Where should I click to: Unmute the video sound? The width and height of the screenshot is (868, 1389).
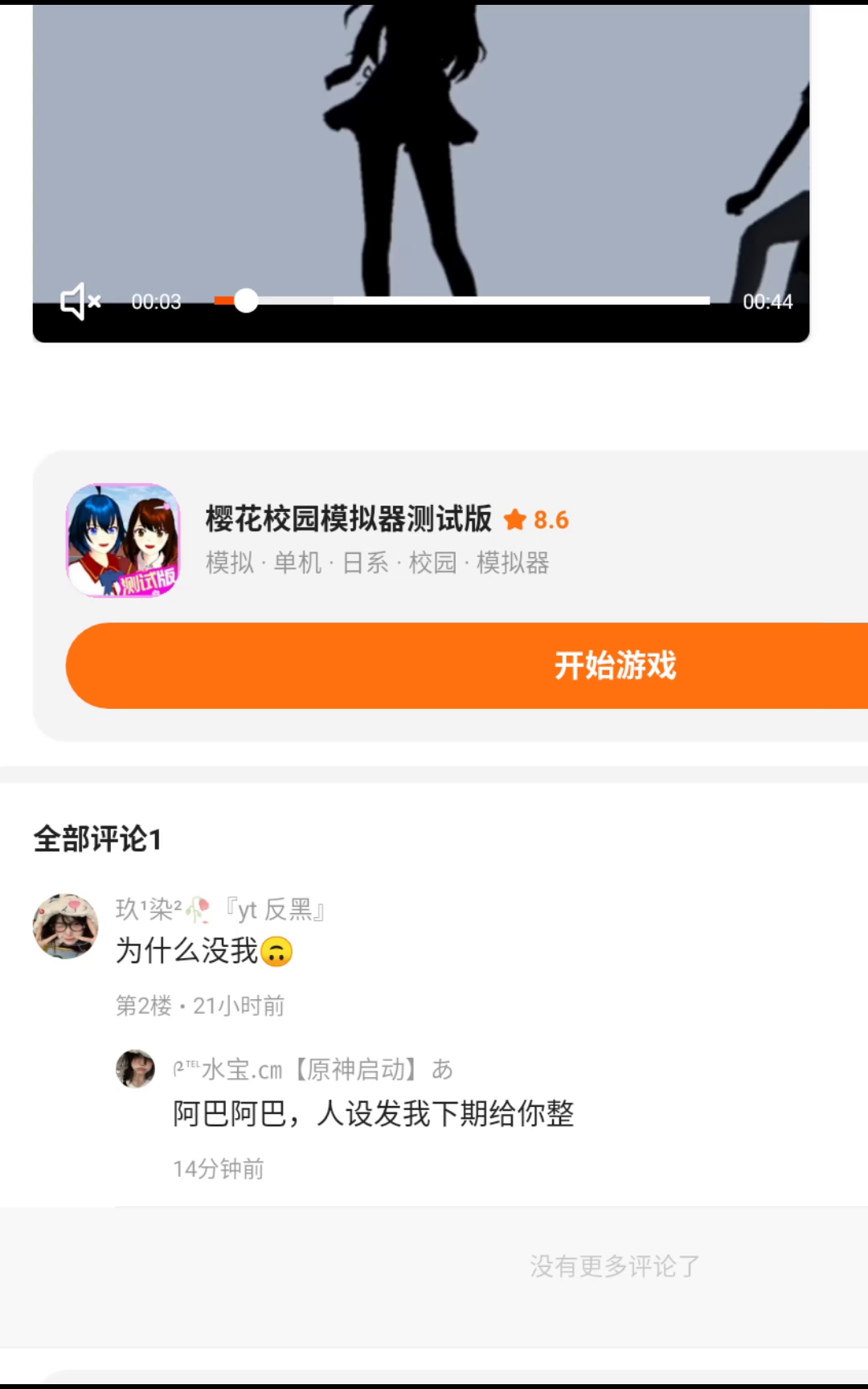click(x=80, y=301)
